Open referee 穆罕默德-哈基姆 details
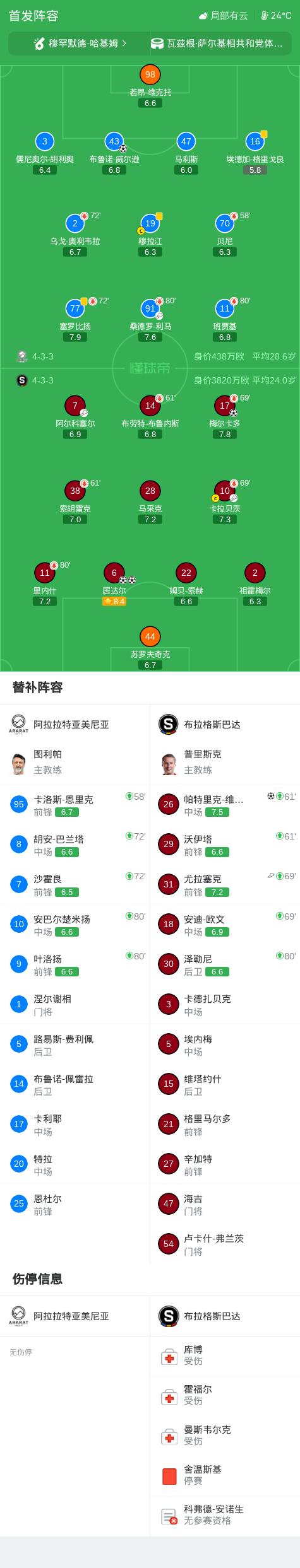Screen dimensions: 300x1568 (x=80, y=44)
